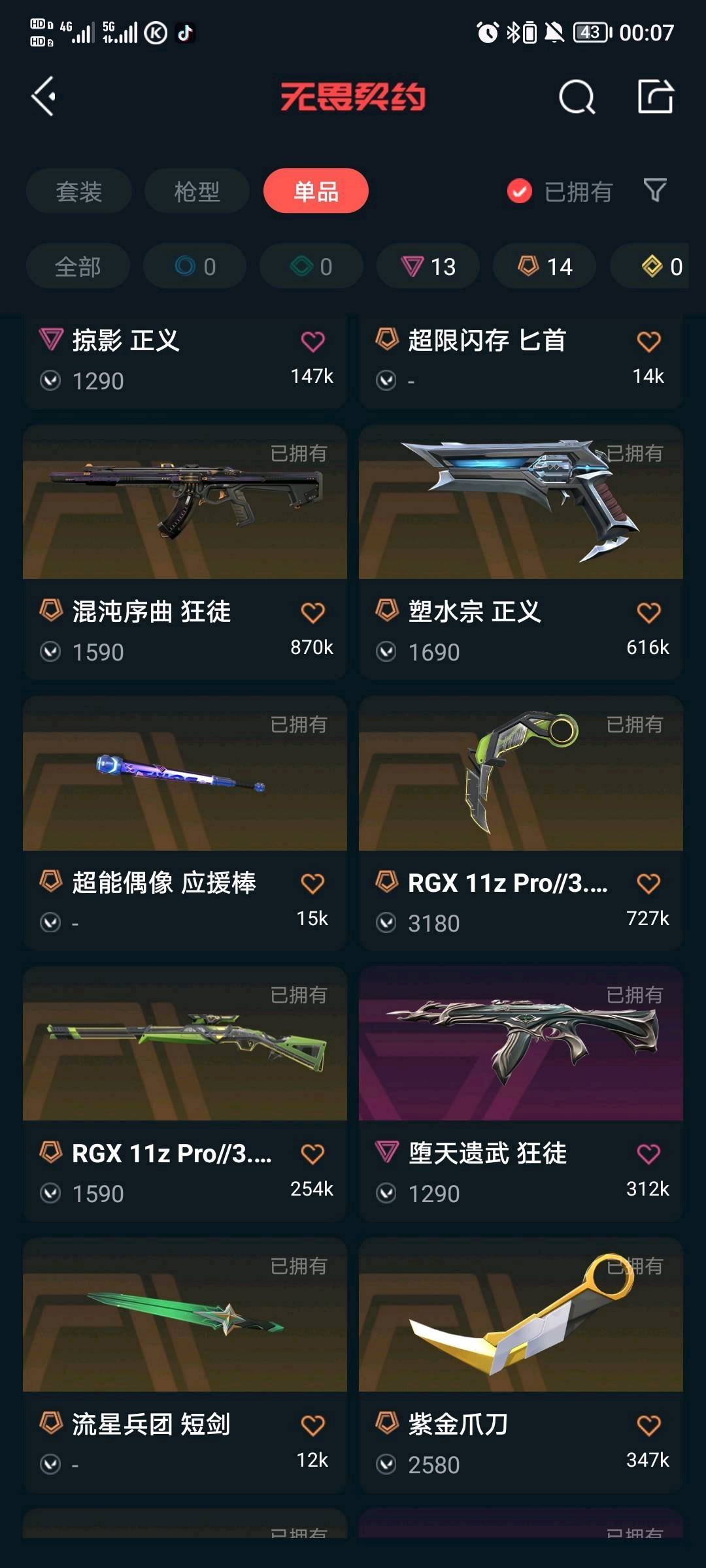The width and height of the screenshot is (706, 1568).
Task: Filter by the orange tier chip showing 14
Action: [x=545, y=267]
